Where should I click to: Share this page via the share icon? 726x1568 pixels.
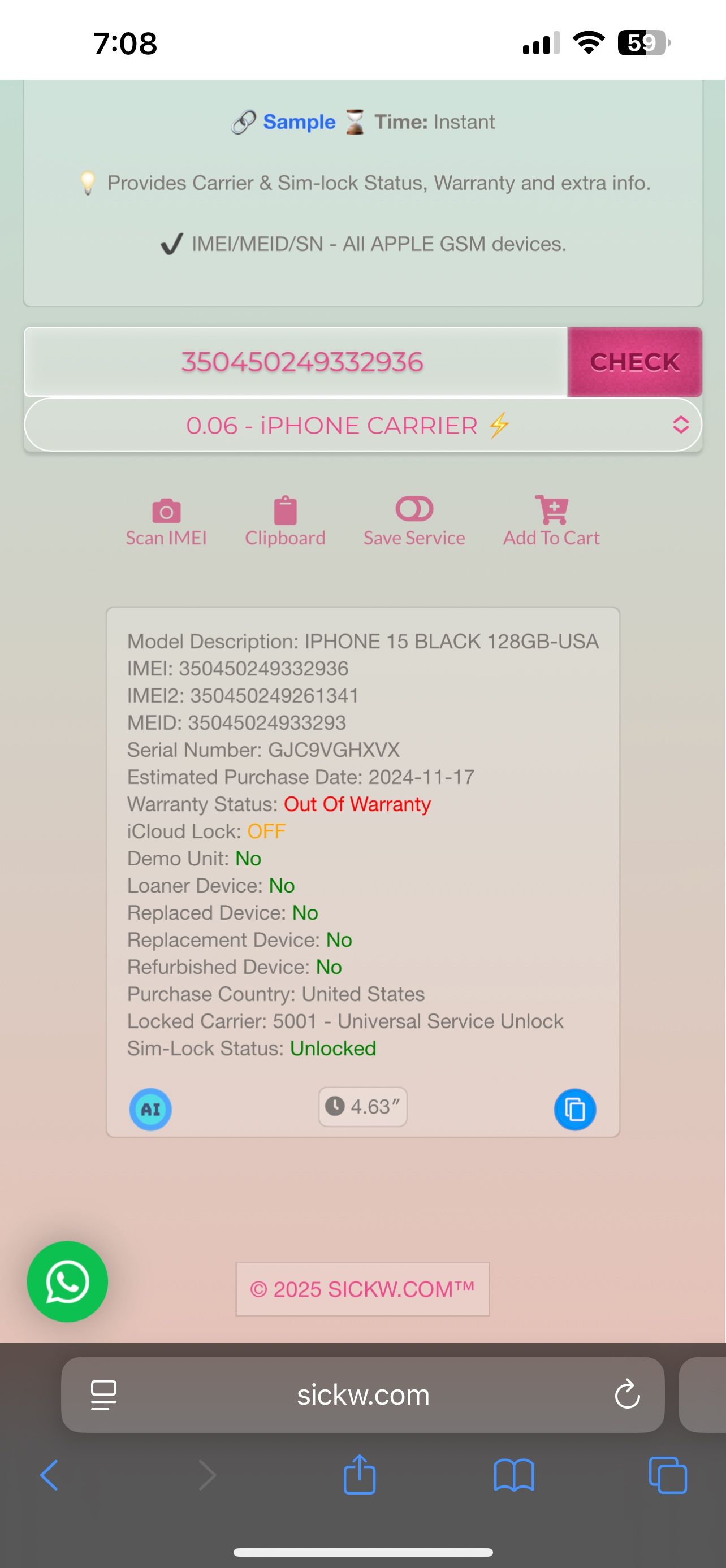(360, 1474)
